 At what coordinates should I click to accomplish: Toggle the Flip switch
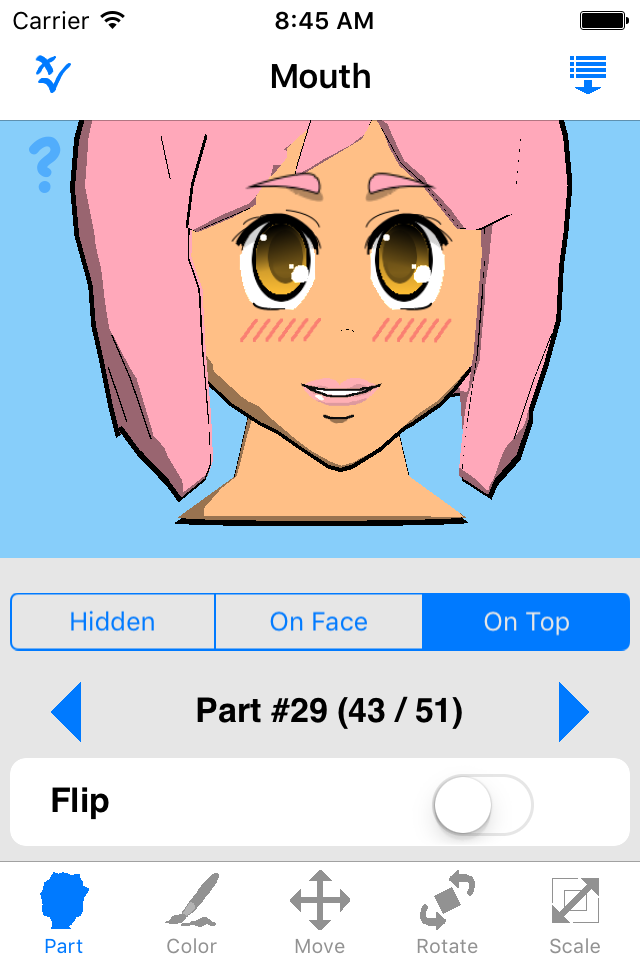click(483, 803)
